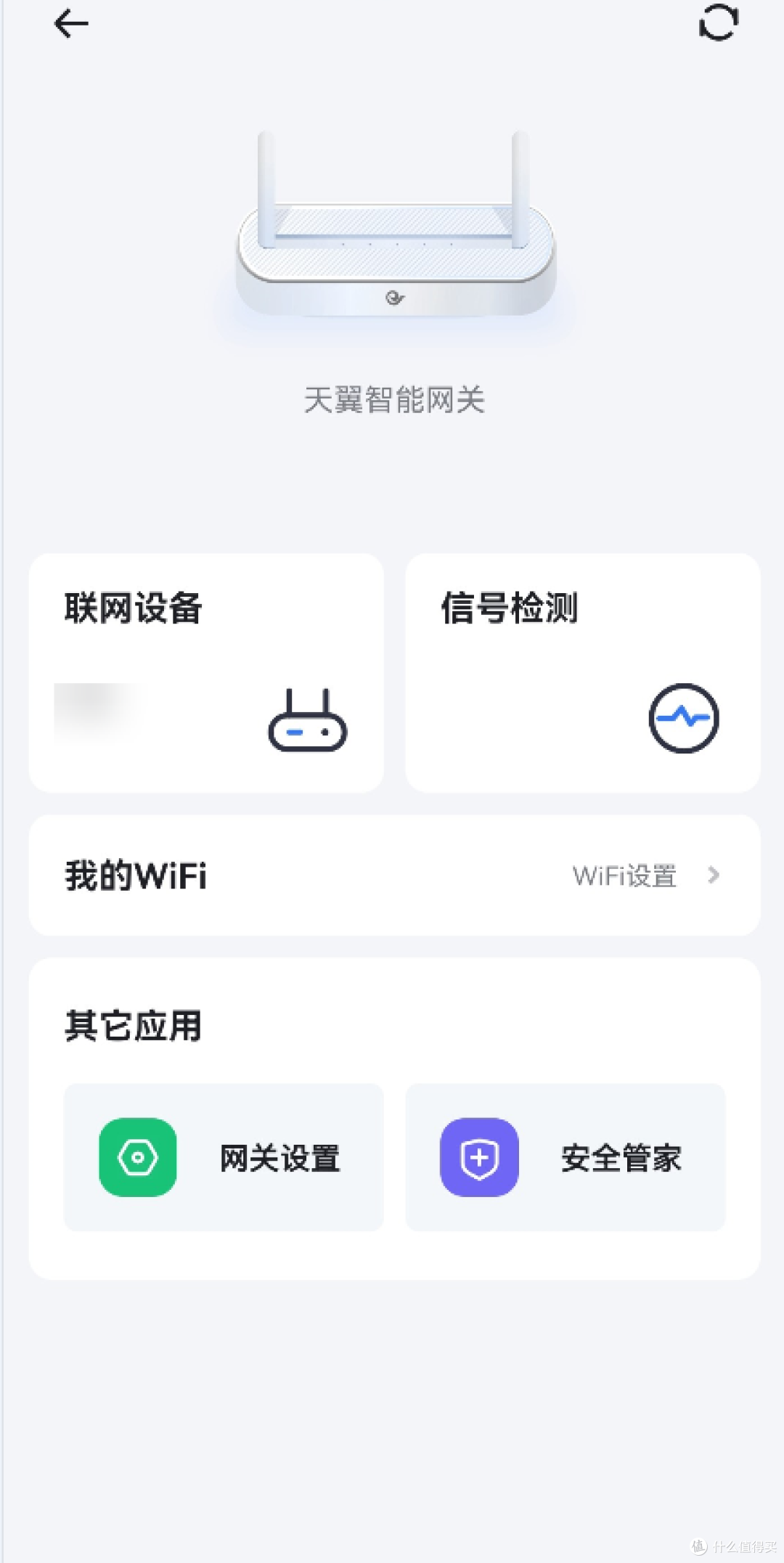Open the 联网设备 card
Image resolution: width=784 pixels, height=1563 pixels.
tap(206, 672)
